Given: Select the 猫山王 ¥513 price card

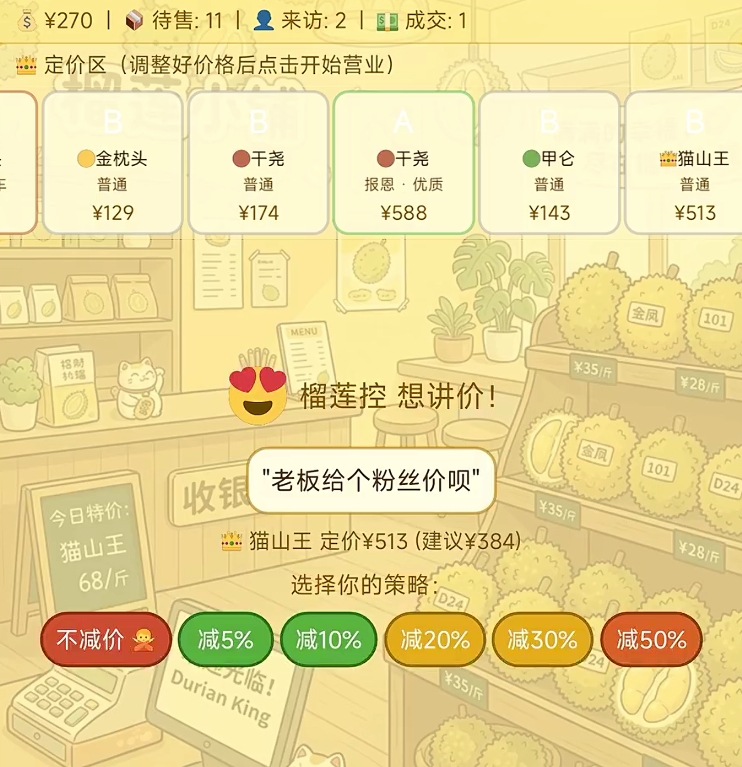Looking at the screenshot, I should (x=692, y=163).
